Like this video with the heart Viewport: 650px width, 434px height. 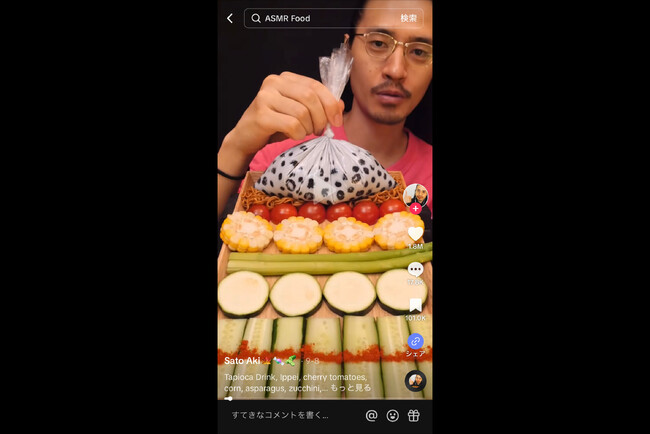point(415,234)
